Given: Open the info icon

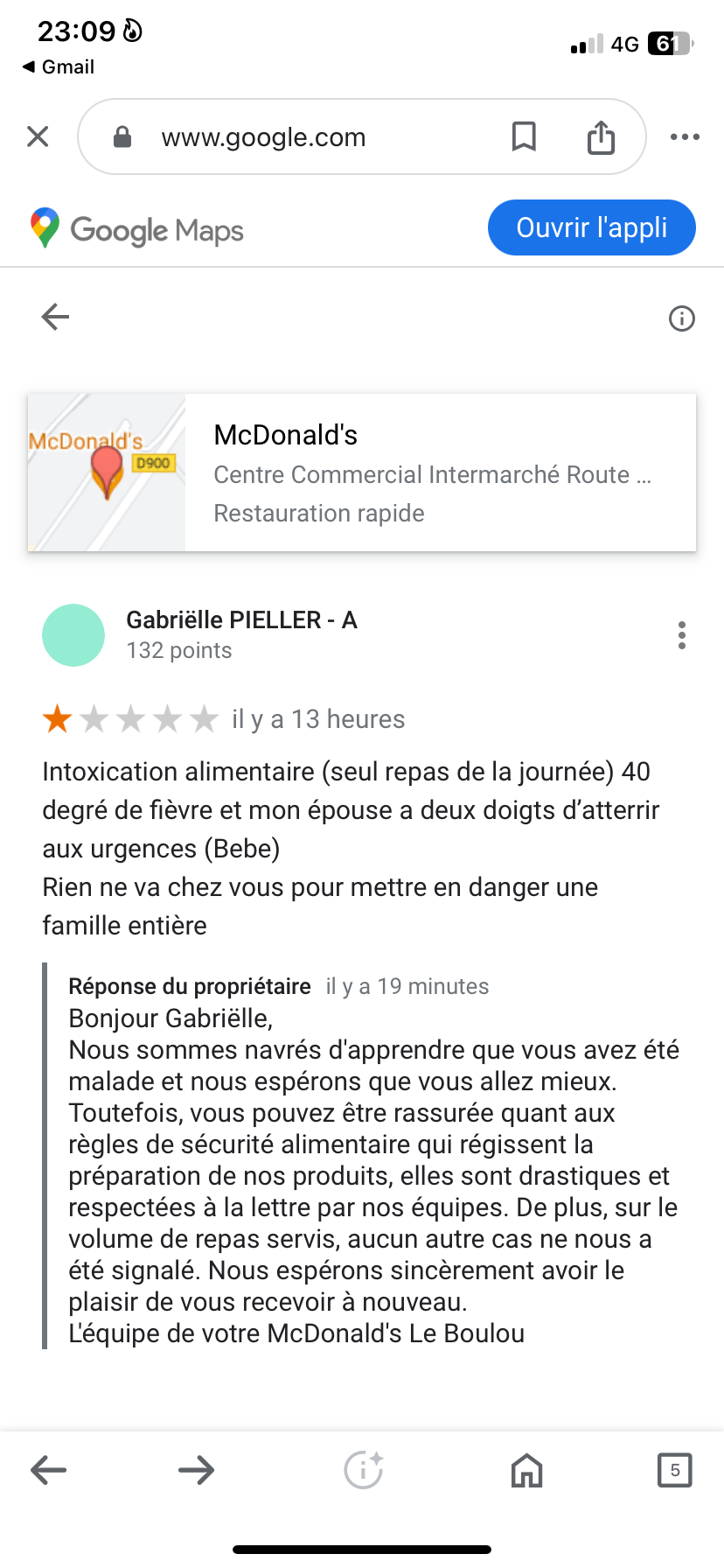Looking at the screenshot, I should 682,318.
